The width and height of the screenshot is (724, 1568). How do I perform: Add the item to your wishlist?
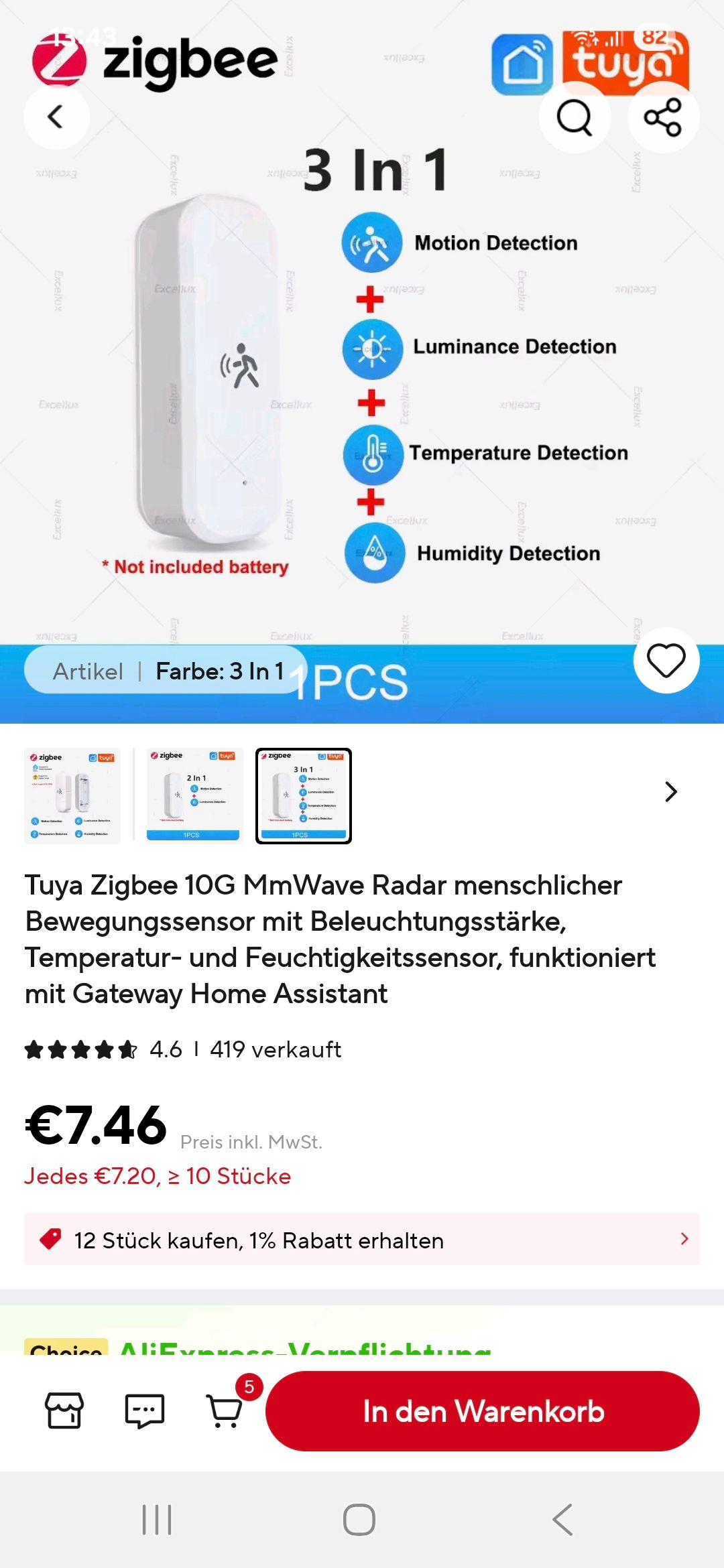(666, 661)
